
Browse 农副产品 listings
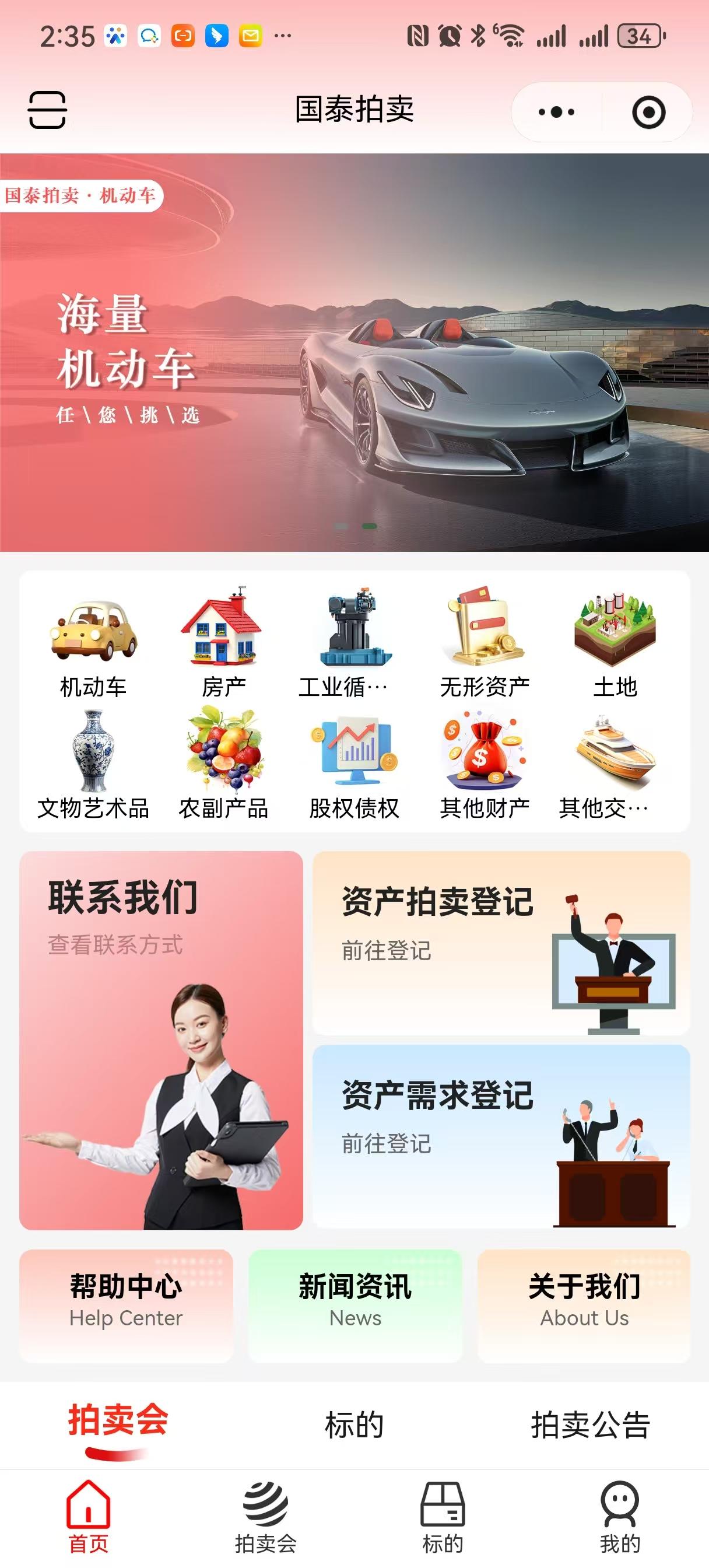click(x=223, y=764)
